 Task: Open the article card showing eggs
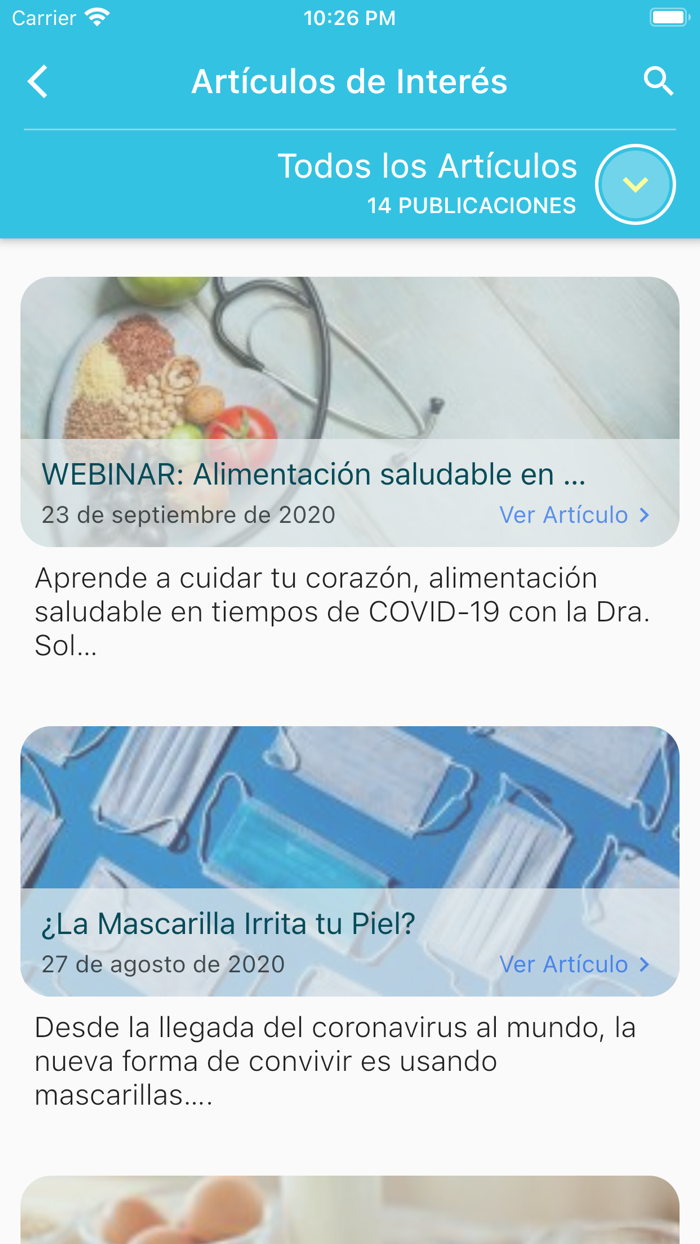(350, 1210)
